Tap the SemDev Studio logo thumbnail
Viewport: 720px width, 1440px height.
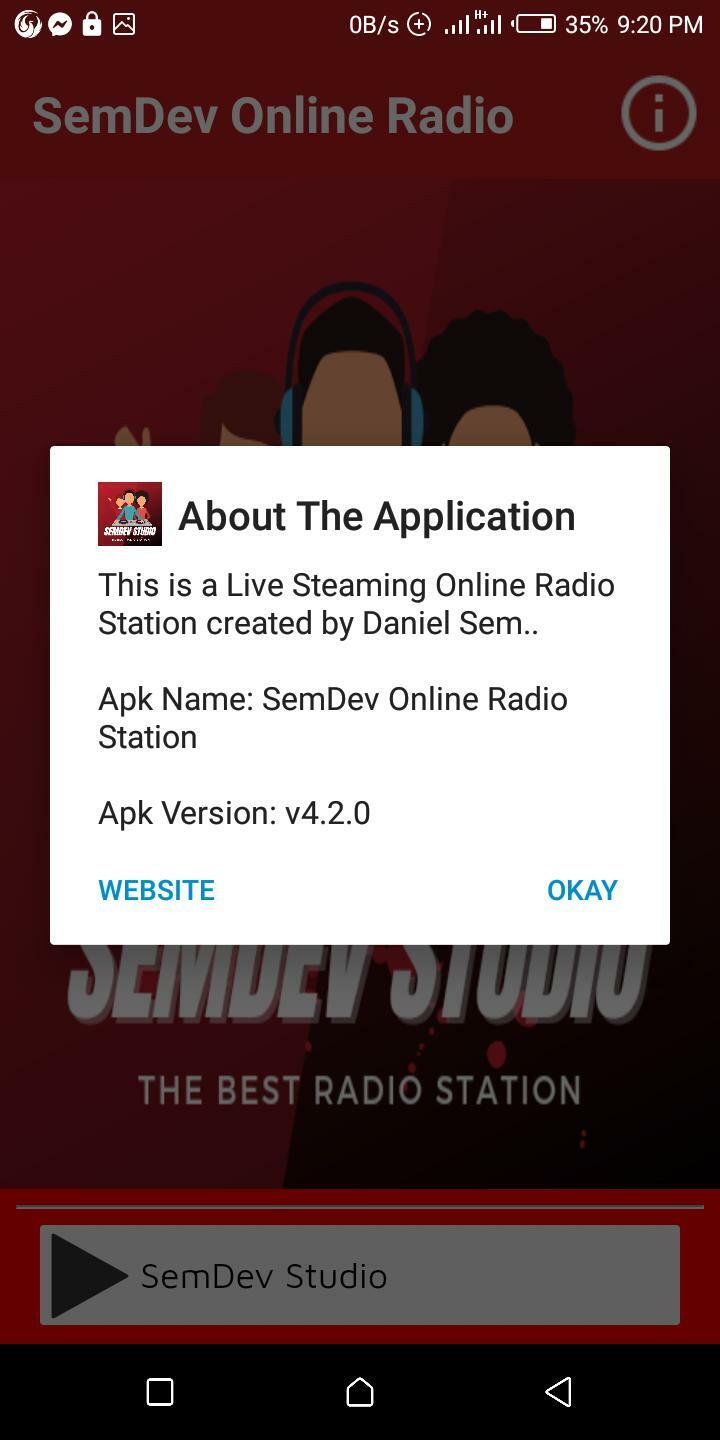pos(129,513)
